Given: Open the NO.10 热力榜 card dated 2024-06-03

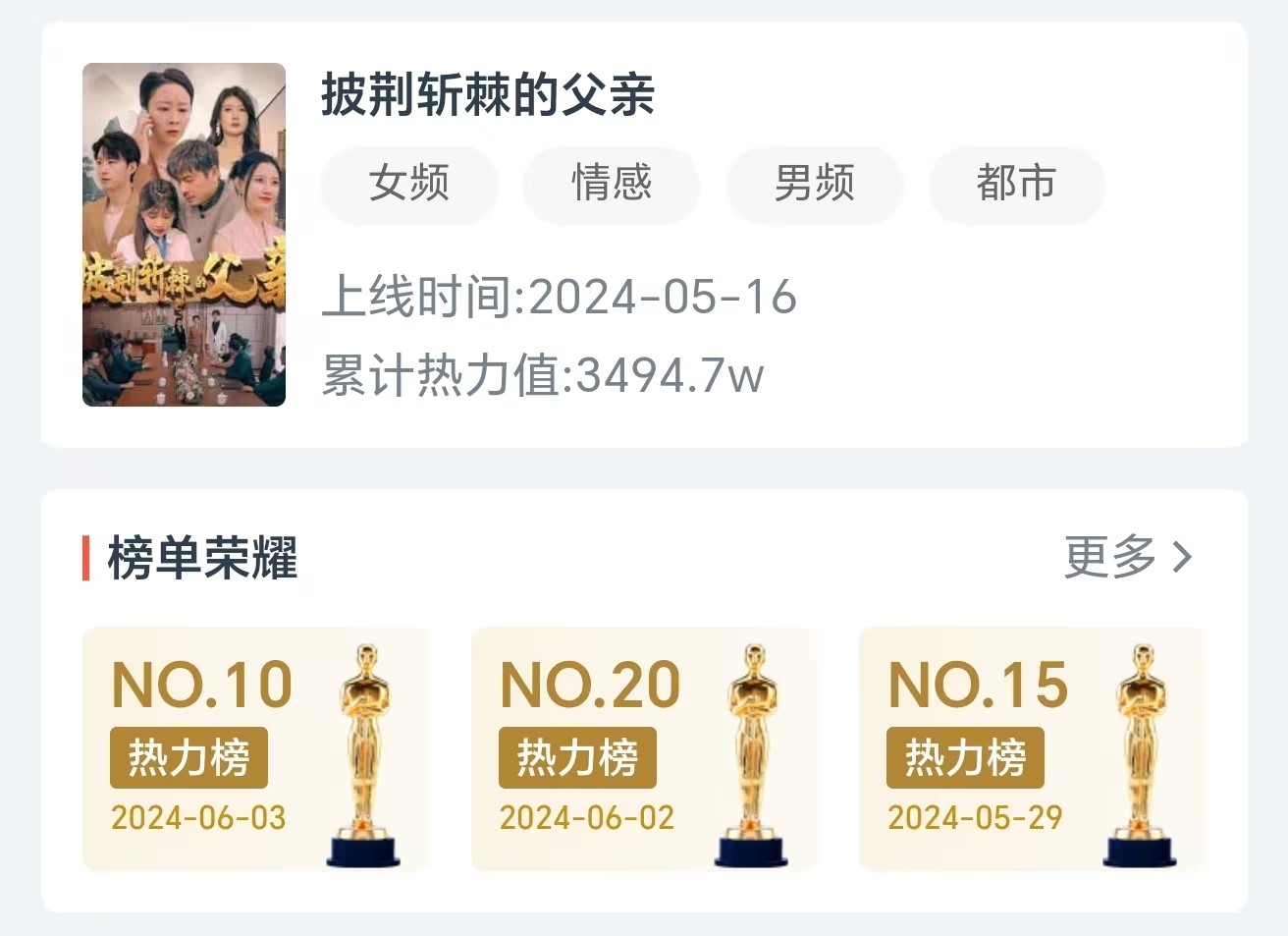Looking at the screenshot, I should [255, 748].
